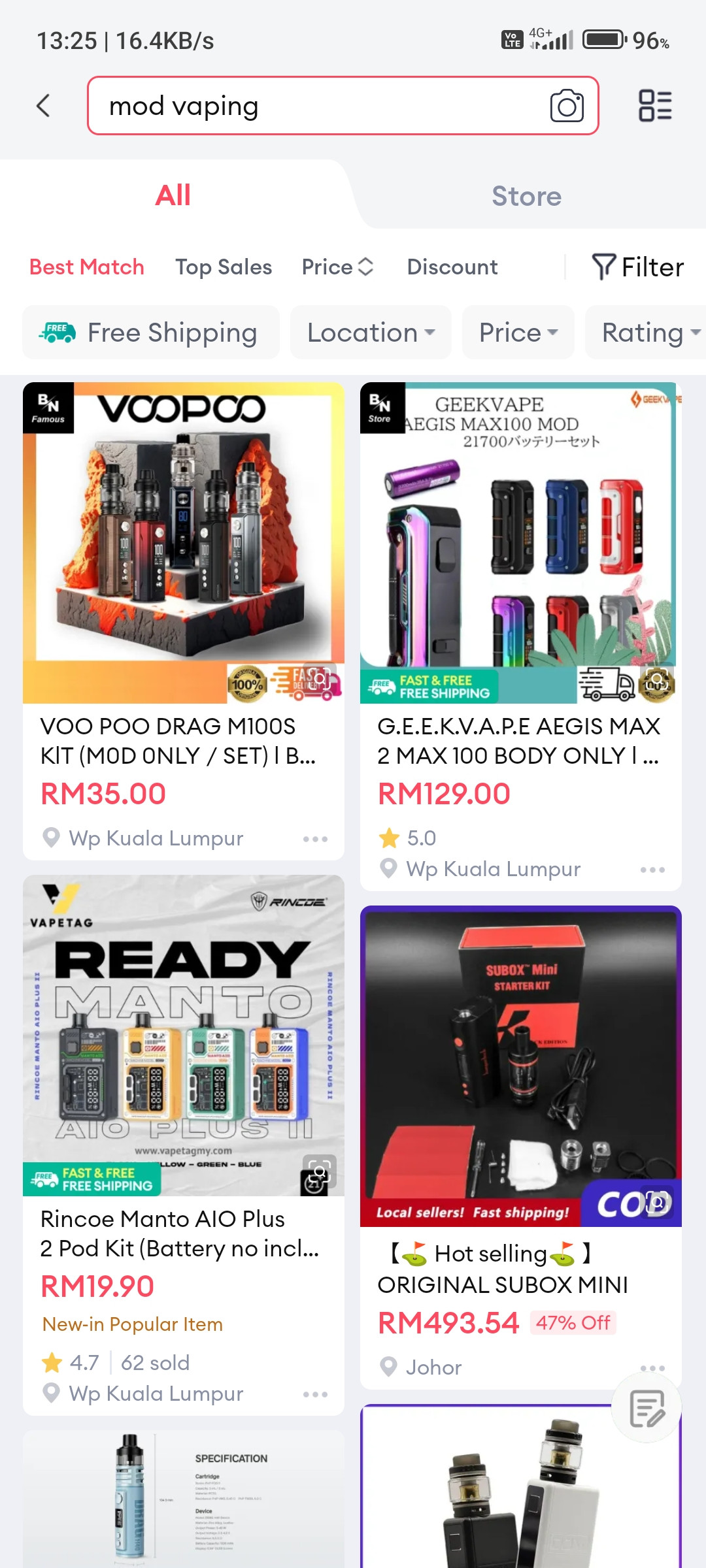Switch to the Store tab
This screenshot has height=1568, width=706.
(x=526, y=196)
